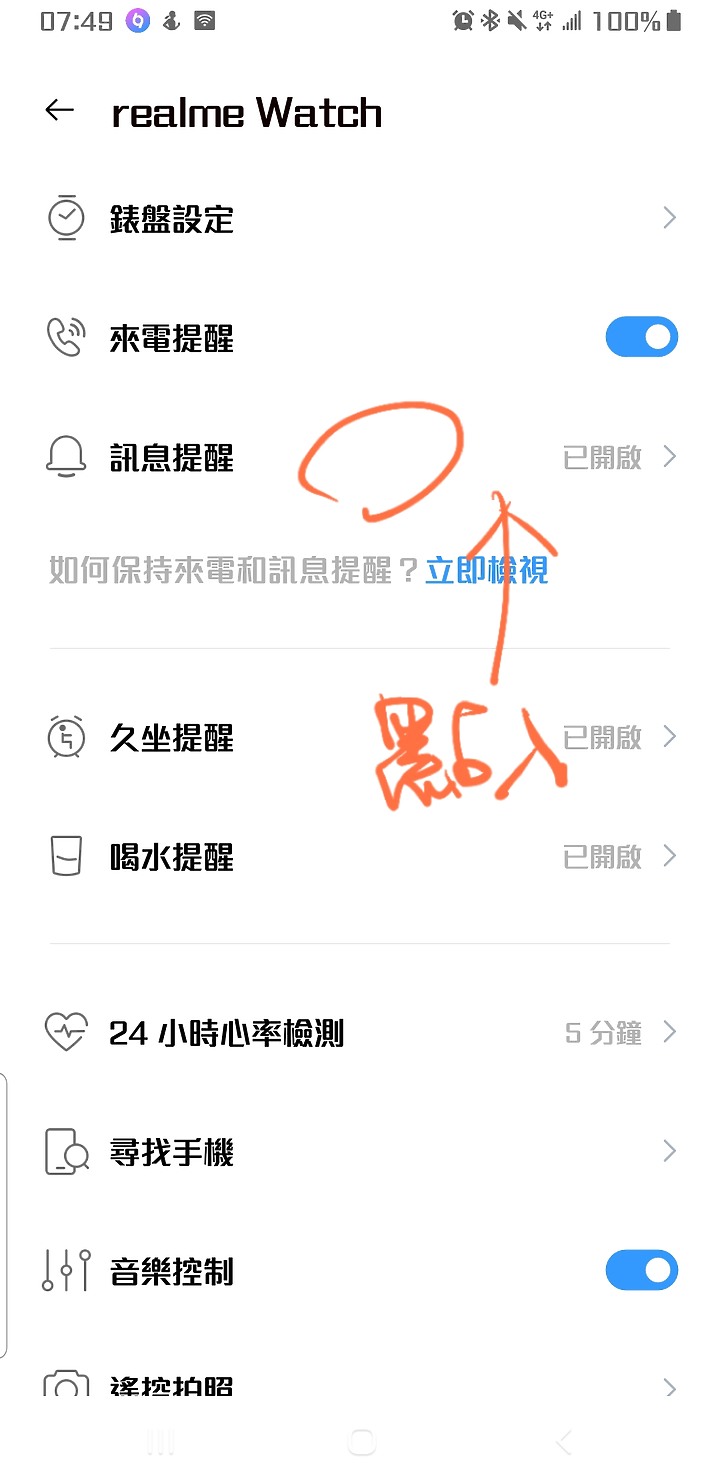
Task: Tap the 立即檢視 link
Action: click(x=487, y=571)
